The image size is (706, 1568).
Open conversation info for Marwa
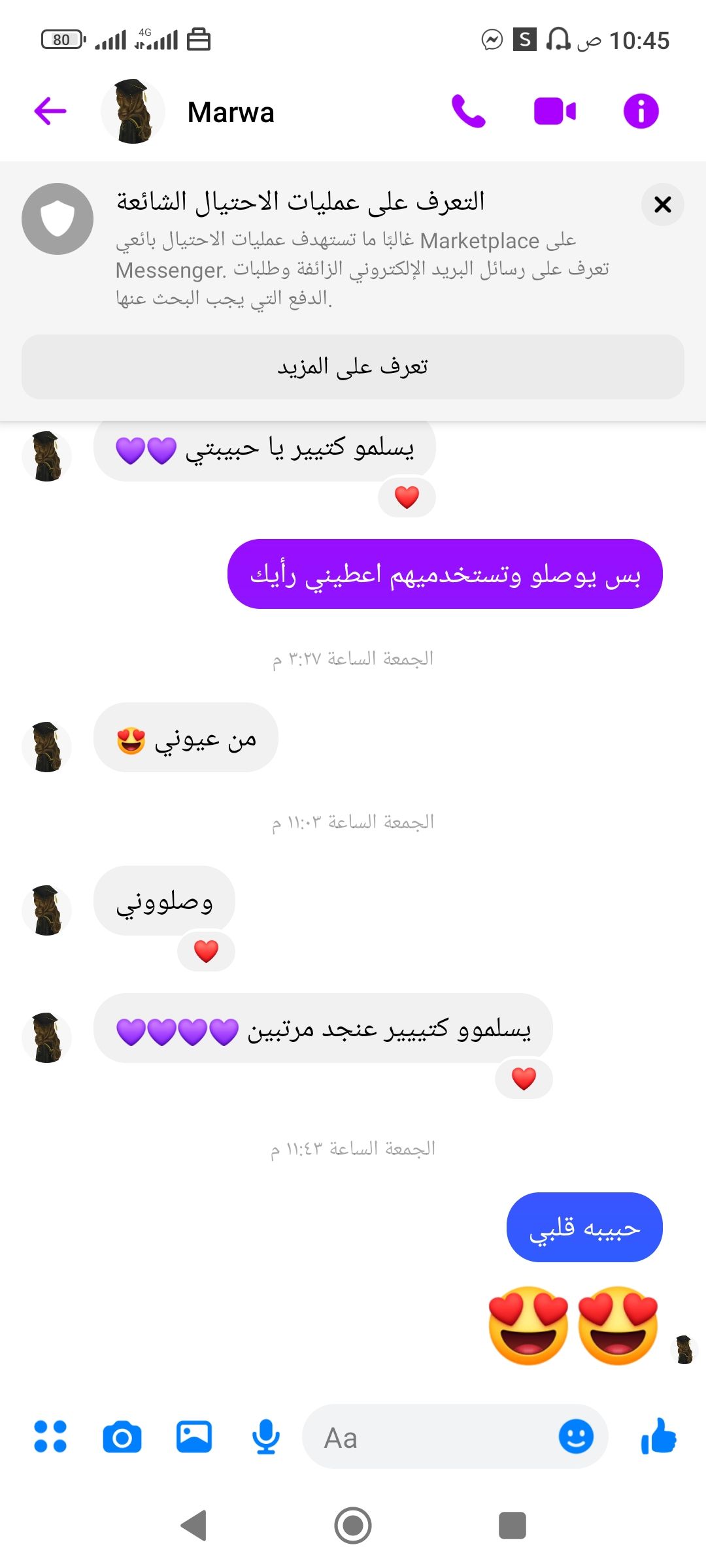tap(641, 111)
